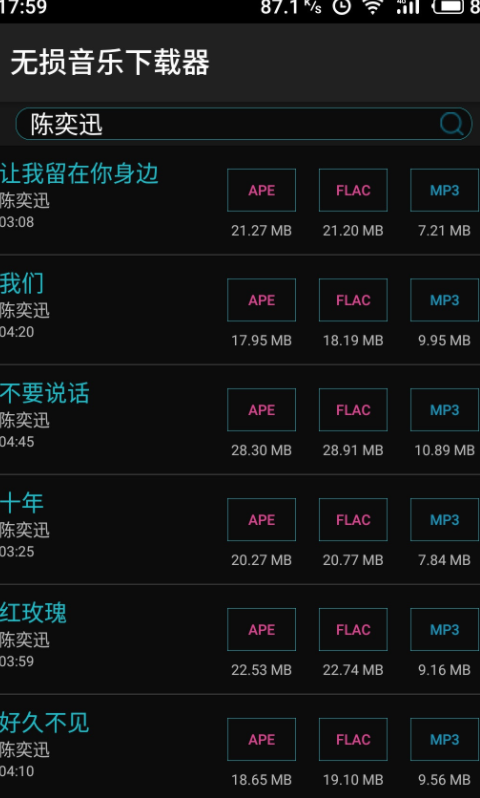Screen dimensions: 480x798
Task: Select FLAC for the song 十年
Action: tap(353, 520)
